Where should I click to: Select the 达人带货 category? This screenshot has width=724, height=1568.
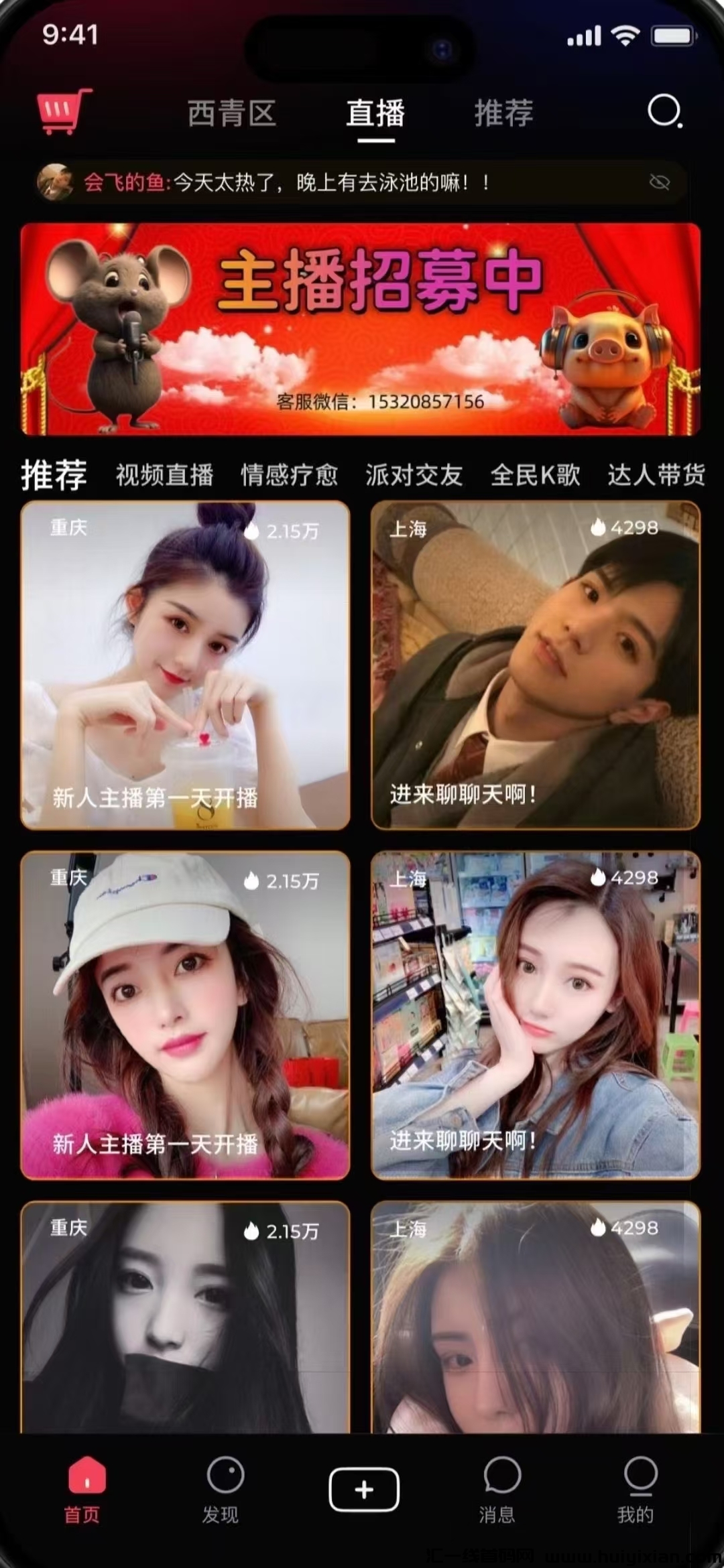[656, 475]
